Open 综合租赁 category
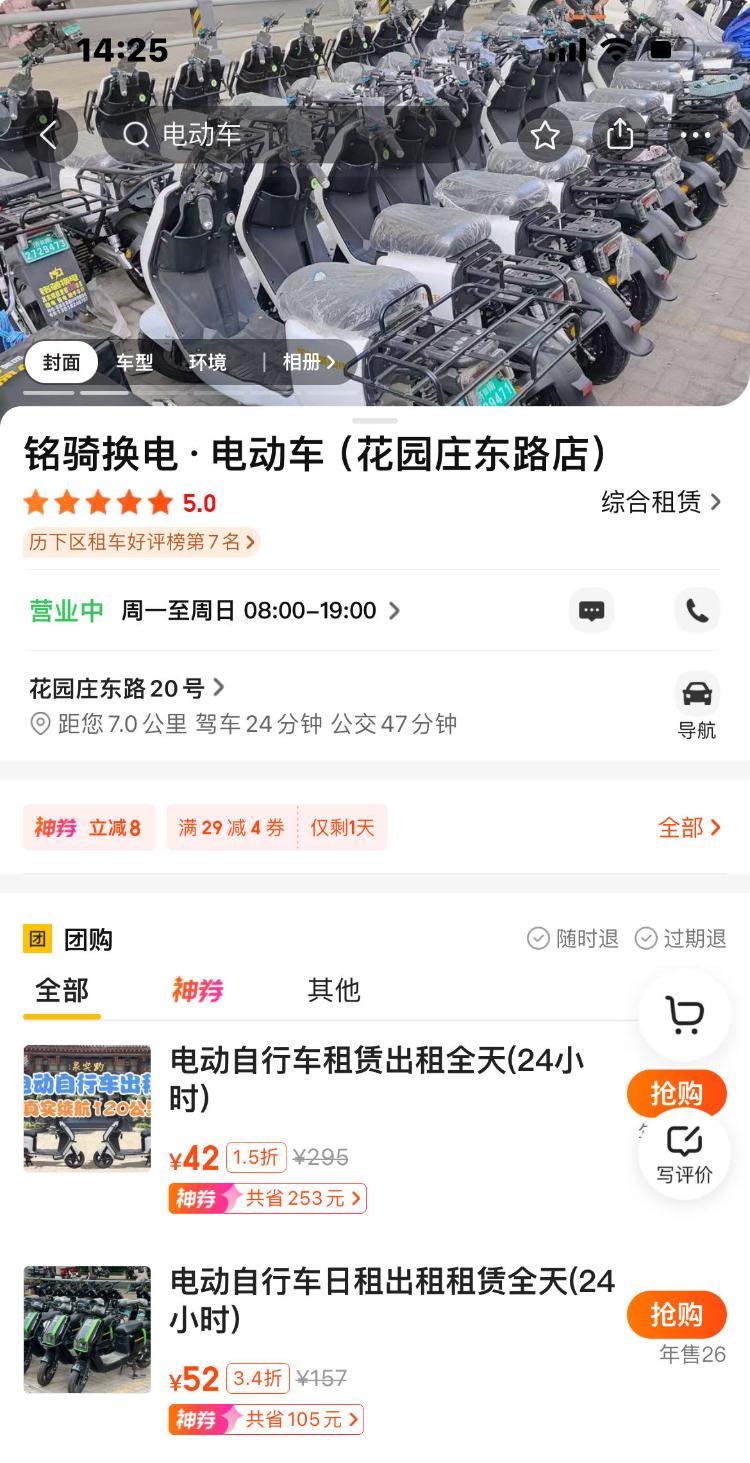 661,502
